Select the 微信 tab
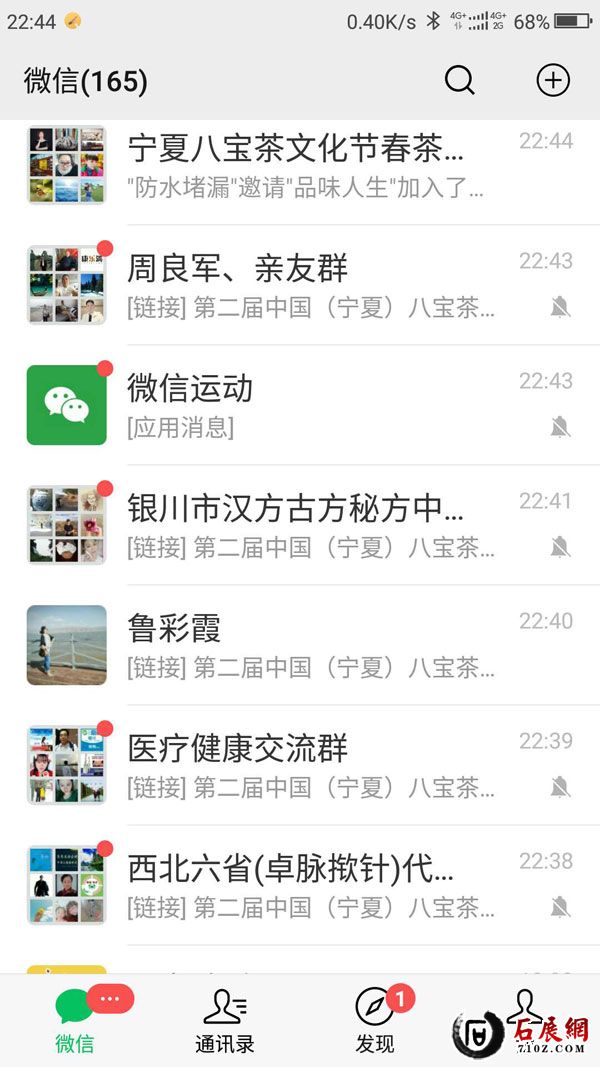Viewport: 600px width, 1067px height. click(75, 1021)
